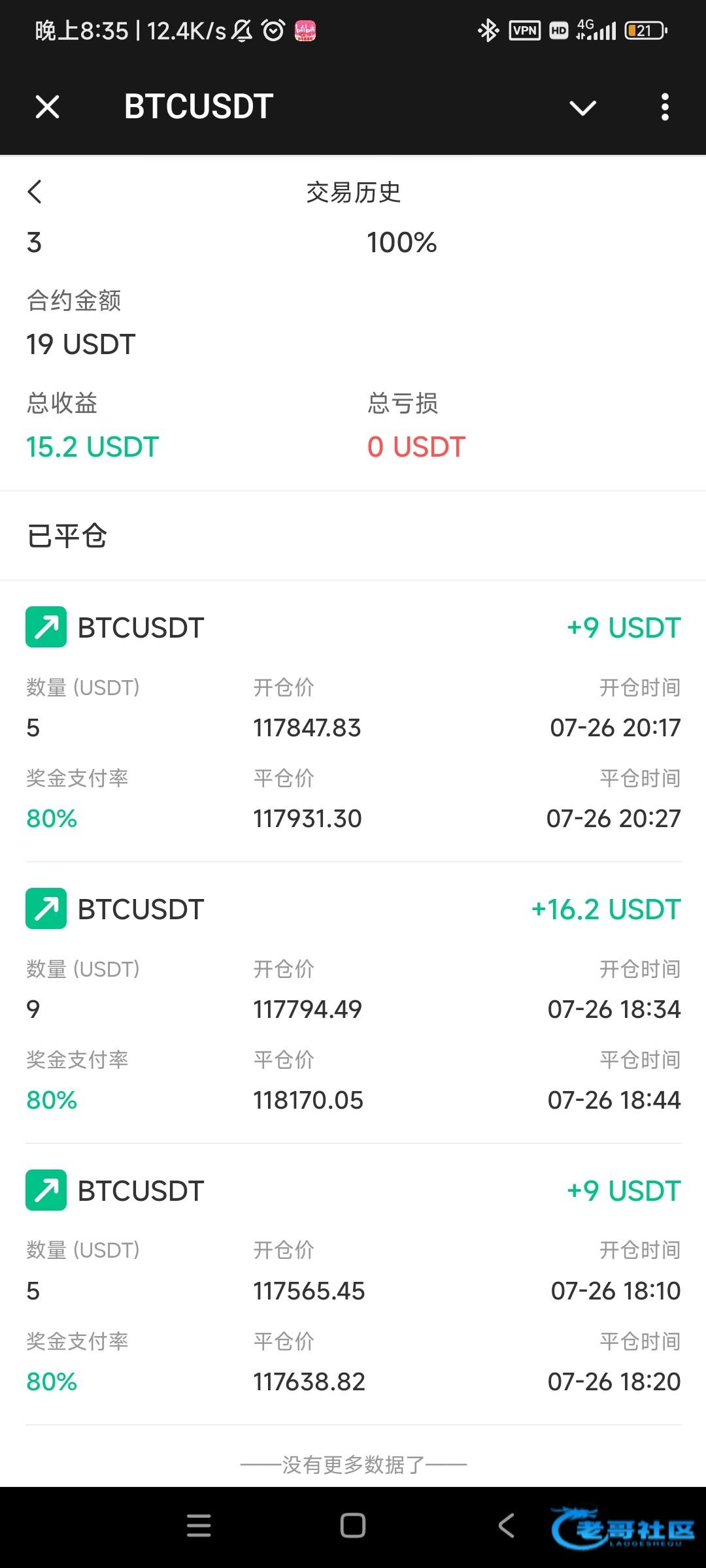Expand the BTCUSDT title dropdown chevron
Screen dimensions: 706x1568
coord(582,107)
